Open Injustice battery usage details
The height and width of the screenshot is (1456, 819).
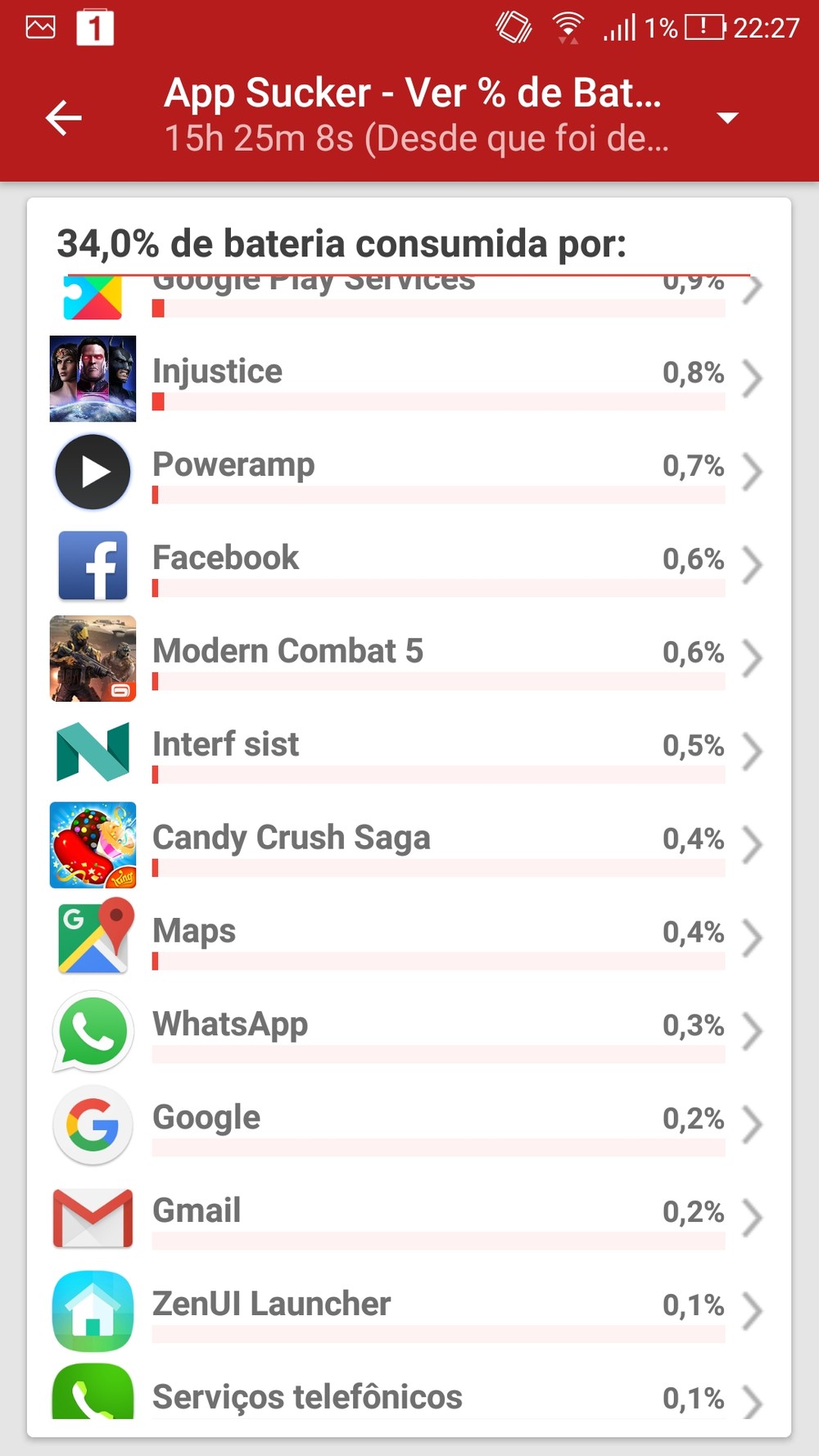pyautogui.click(x=409, y=378)
